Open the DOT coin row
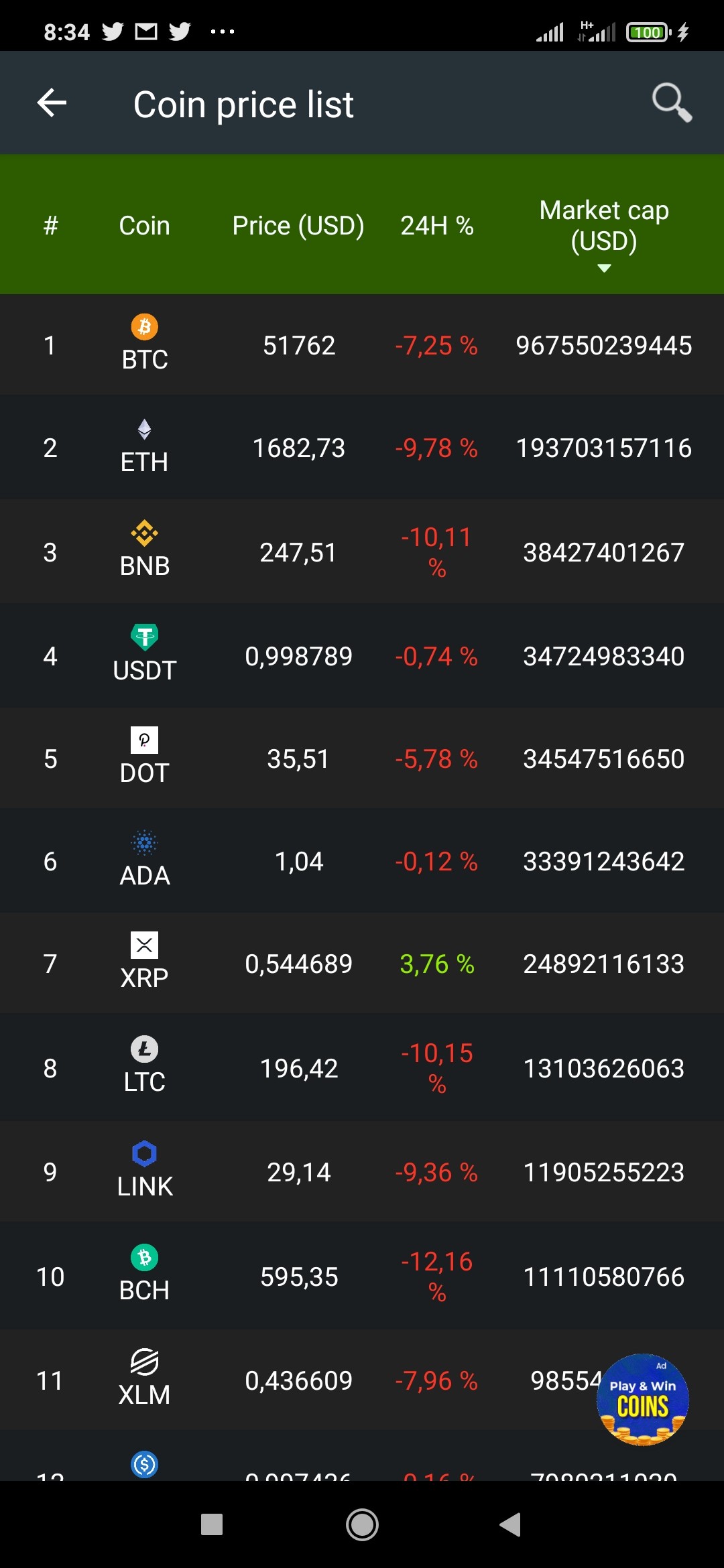724x1568 pixels. pyautogui.click(x=362, y=758)
